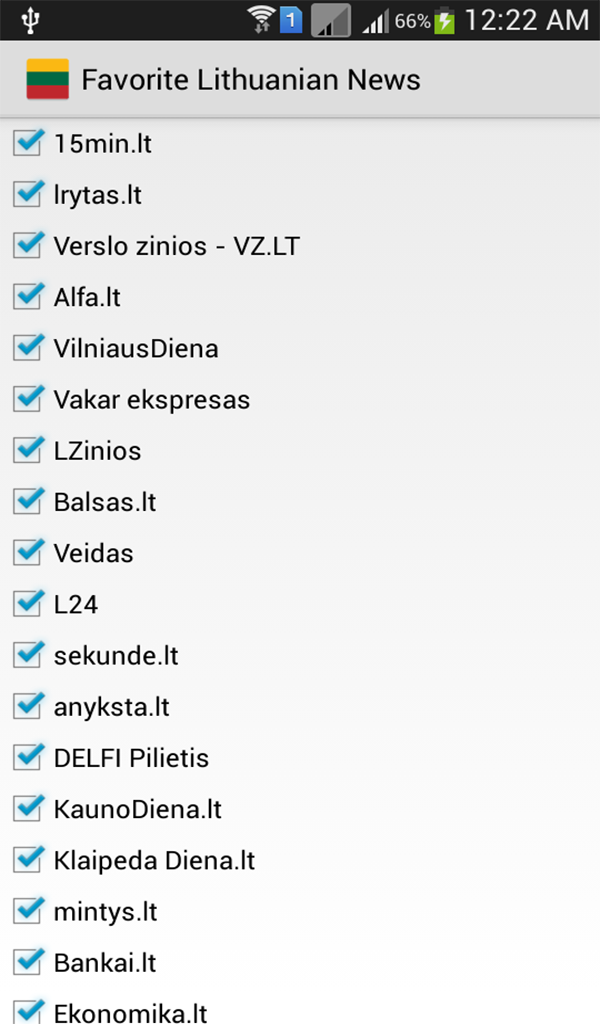Uncheck the L24 checkbox
The width and height of the screenshot is (600, 1024).
pyautogui.click(x=27, y=604)
